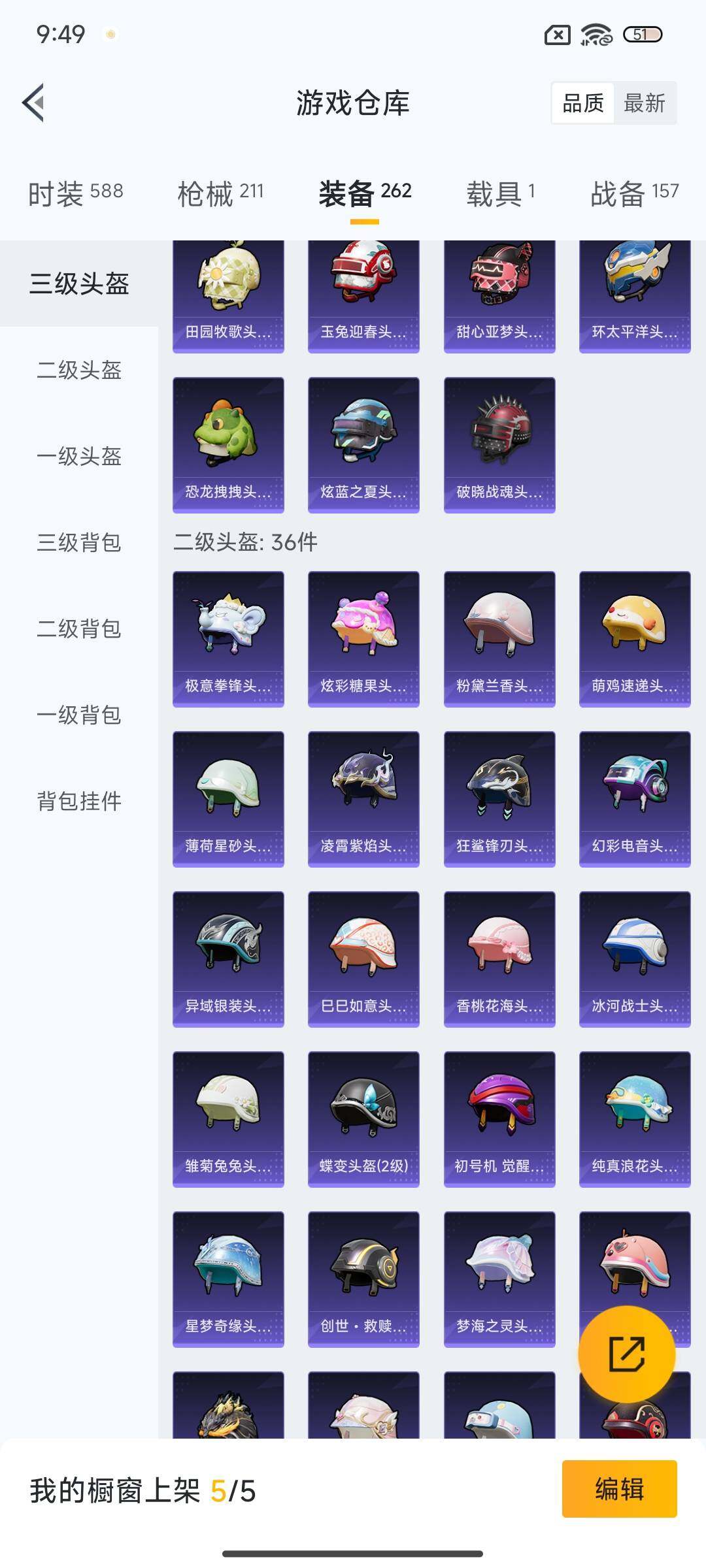Click the 初号机 觉醒 helmet icon
Viewport: 706px width, 1568px height.
[499, 1111]
